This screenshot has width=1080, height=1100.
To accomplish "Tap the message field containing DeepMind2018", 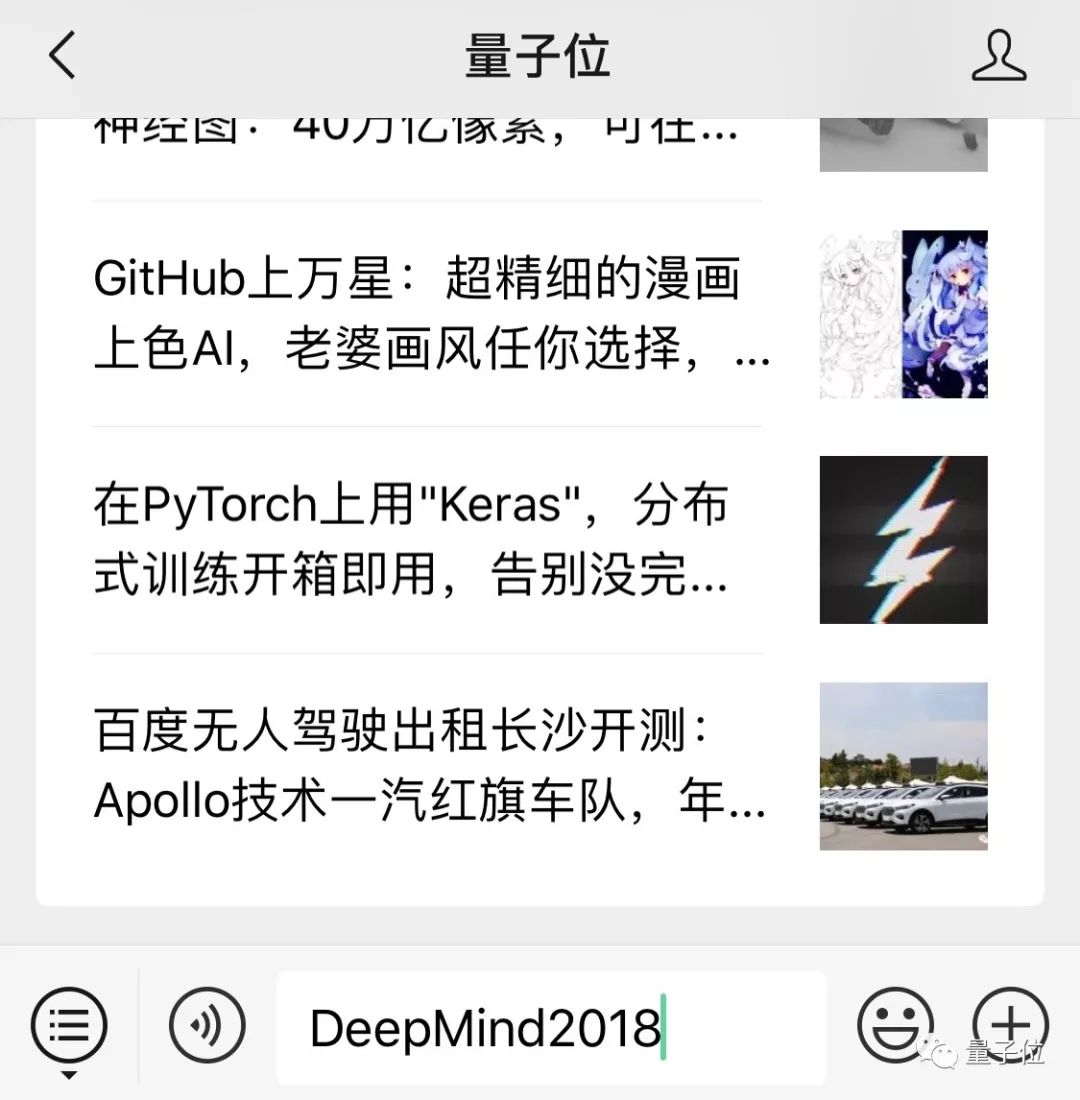I will pos(550,1028).
